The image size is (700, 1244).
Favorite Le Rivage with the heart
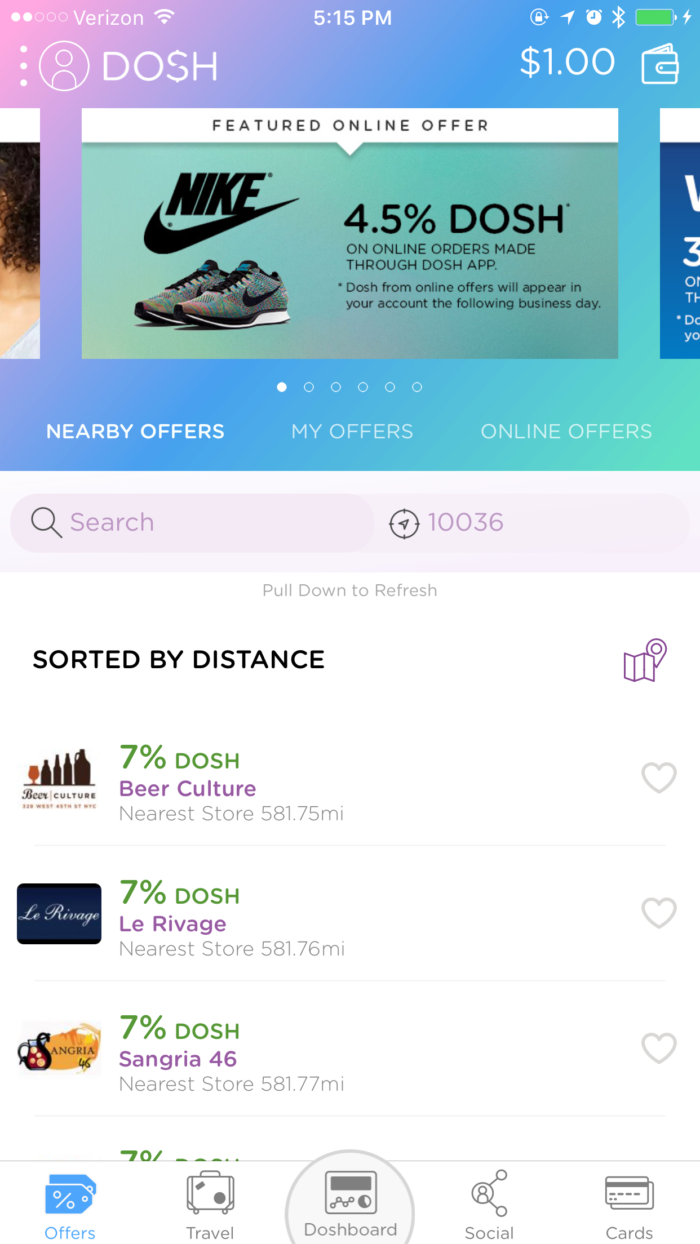coord(659,912)
